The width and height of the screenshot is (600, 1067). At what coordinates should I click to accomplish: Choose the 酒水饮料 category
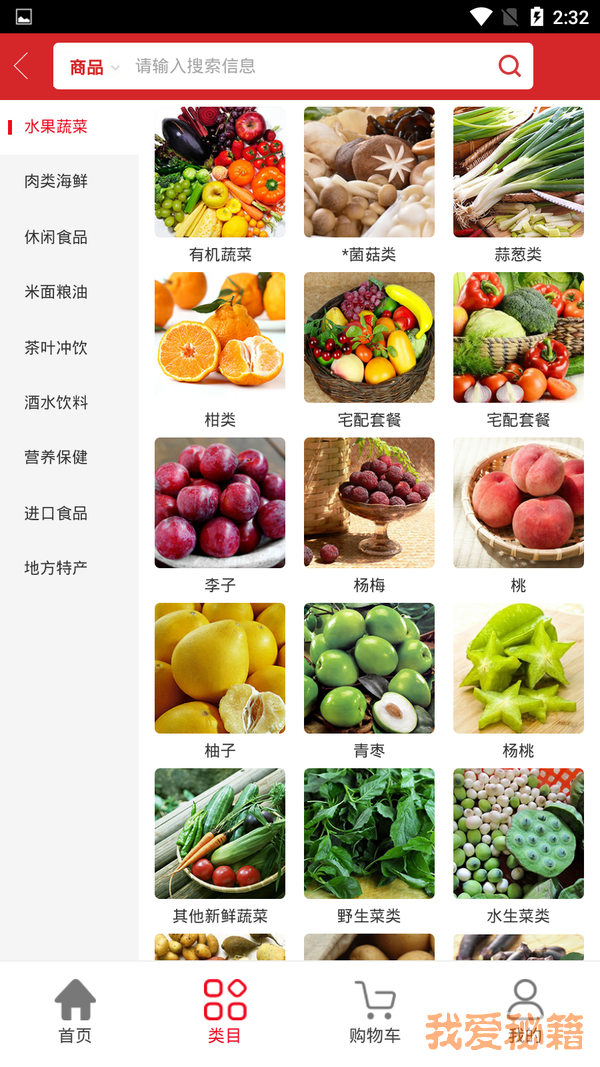coord(57,403)
